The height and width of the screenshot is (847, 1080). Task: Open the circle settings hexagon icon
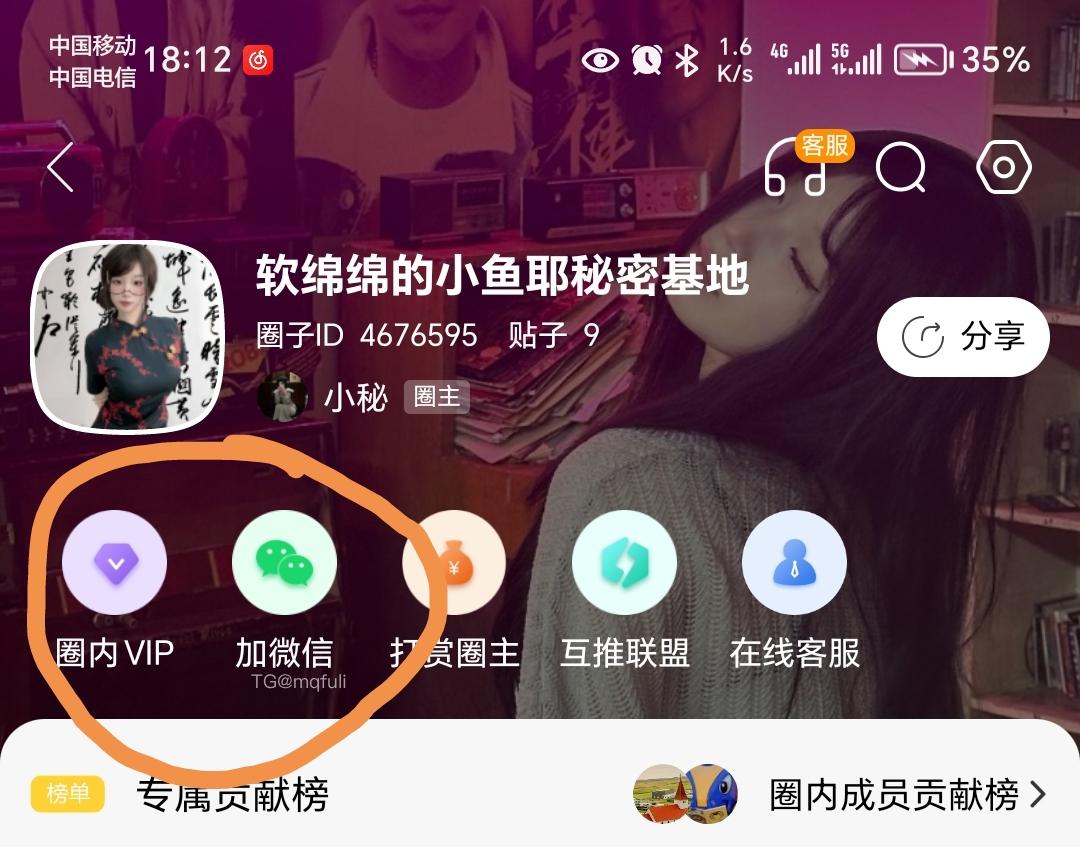click(x=1003, y=168)
